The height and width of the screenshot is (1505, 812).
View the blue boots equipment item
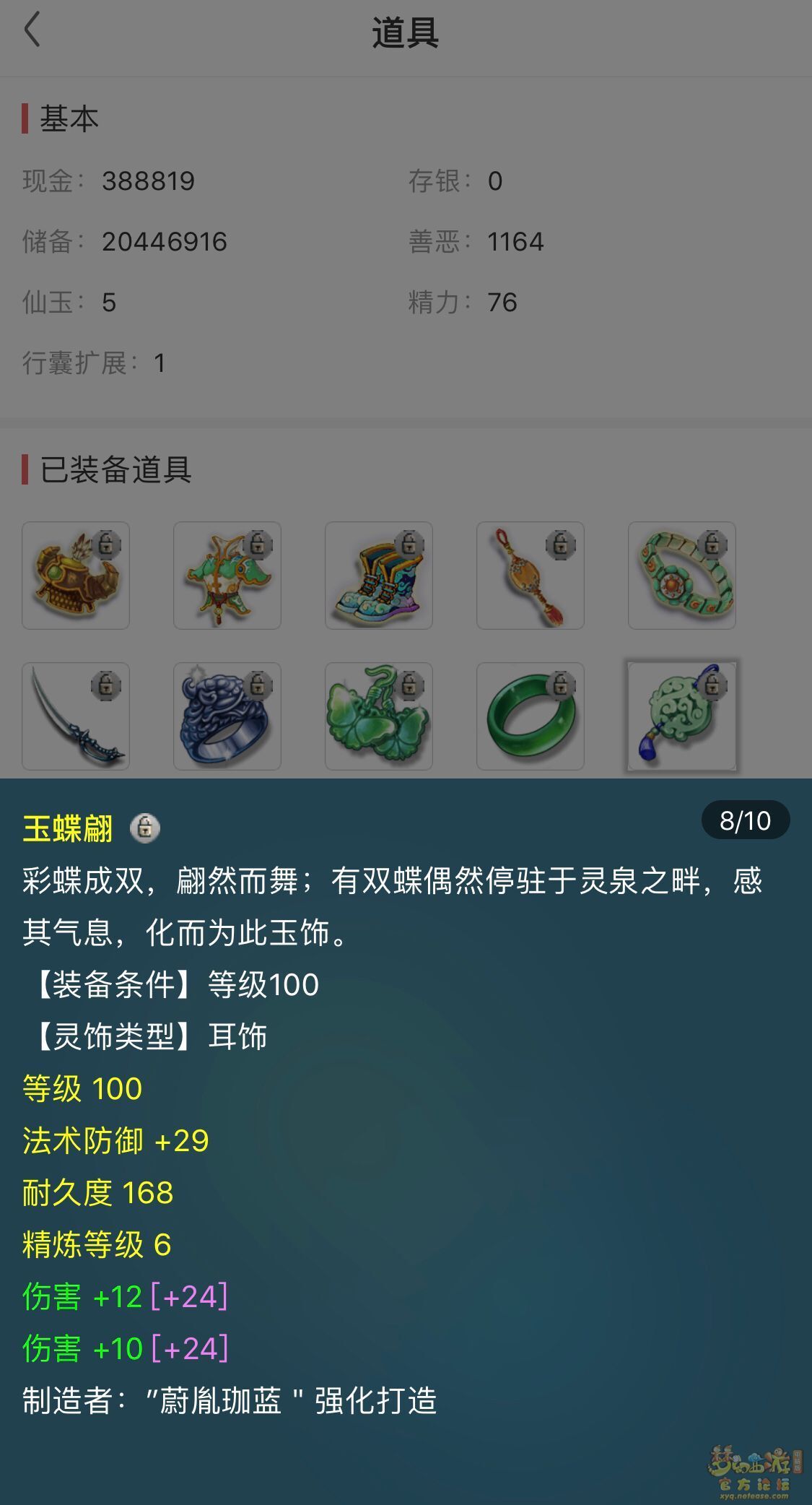click(x=379, y=576)
